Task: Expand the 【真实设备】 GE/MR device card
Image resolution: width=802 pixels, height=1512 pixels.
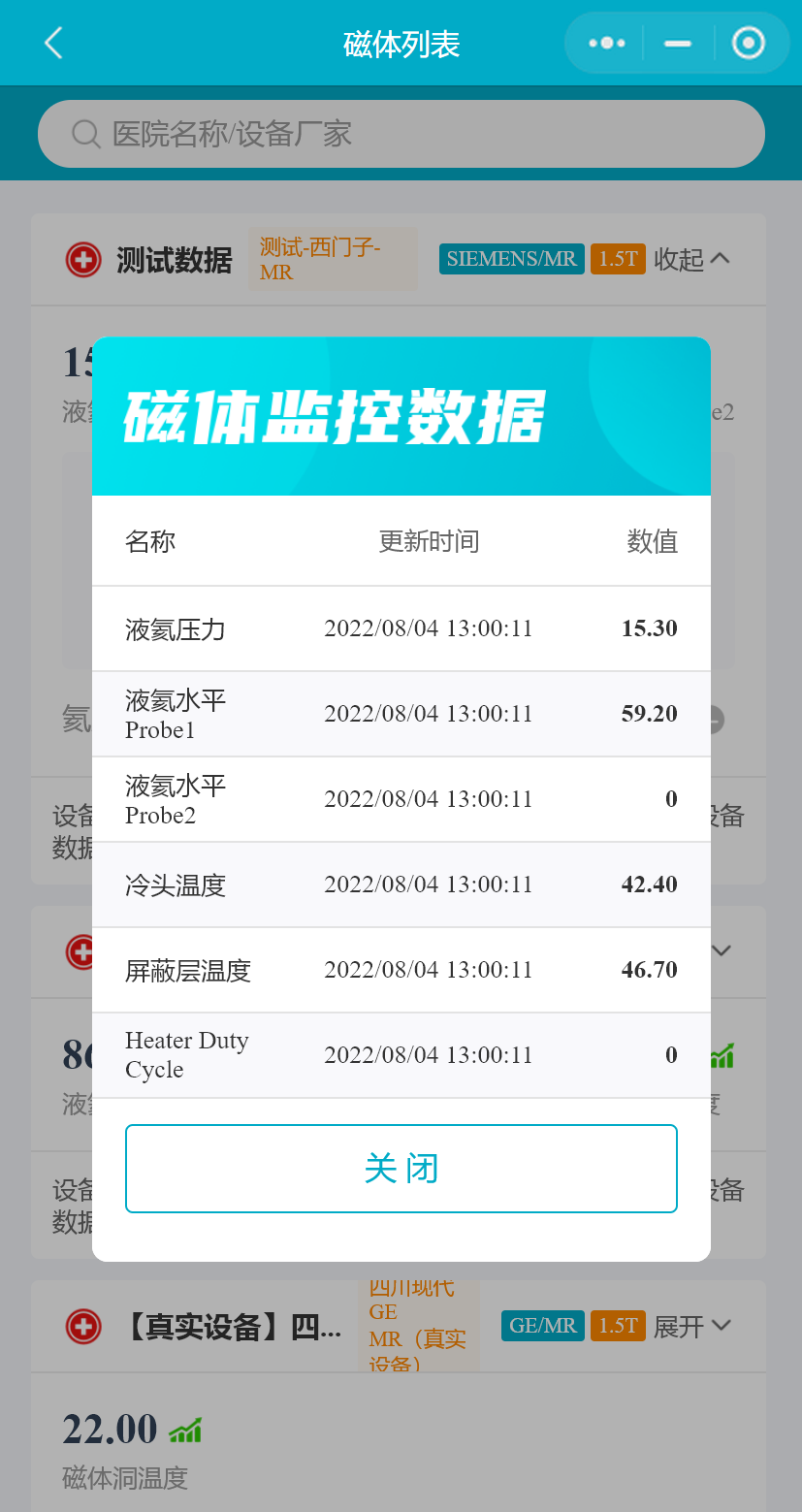Action: click(691, 1326)
